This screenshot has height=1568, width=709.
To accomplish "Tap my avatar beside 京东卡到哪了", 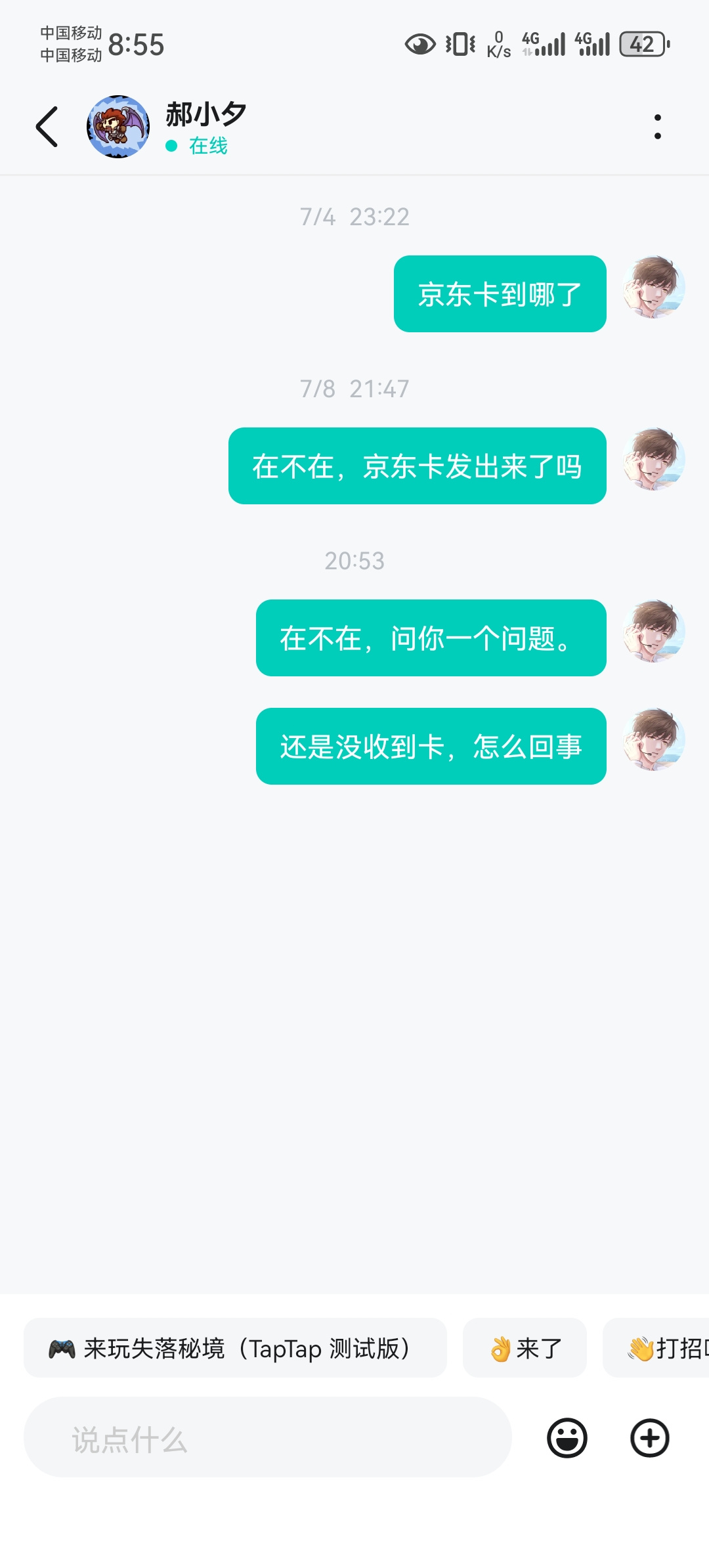I will (x=654, y=287).
